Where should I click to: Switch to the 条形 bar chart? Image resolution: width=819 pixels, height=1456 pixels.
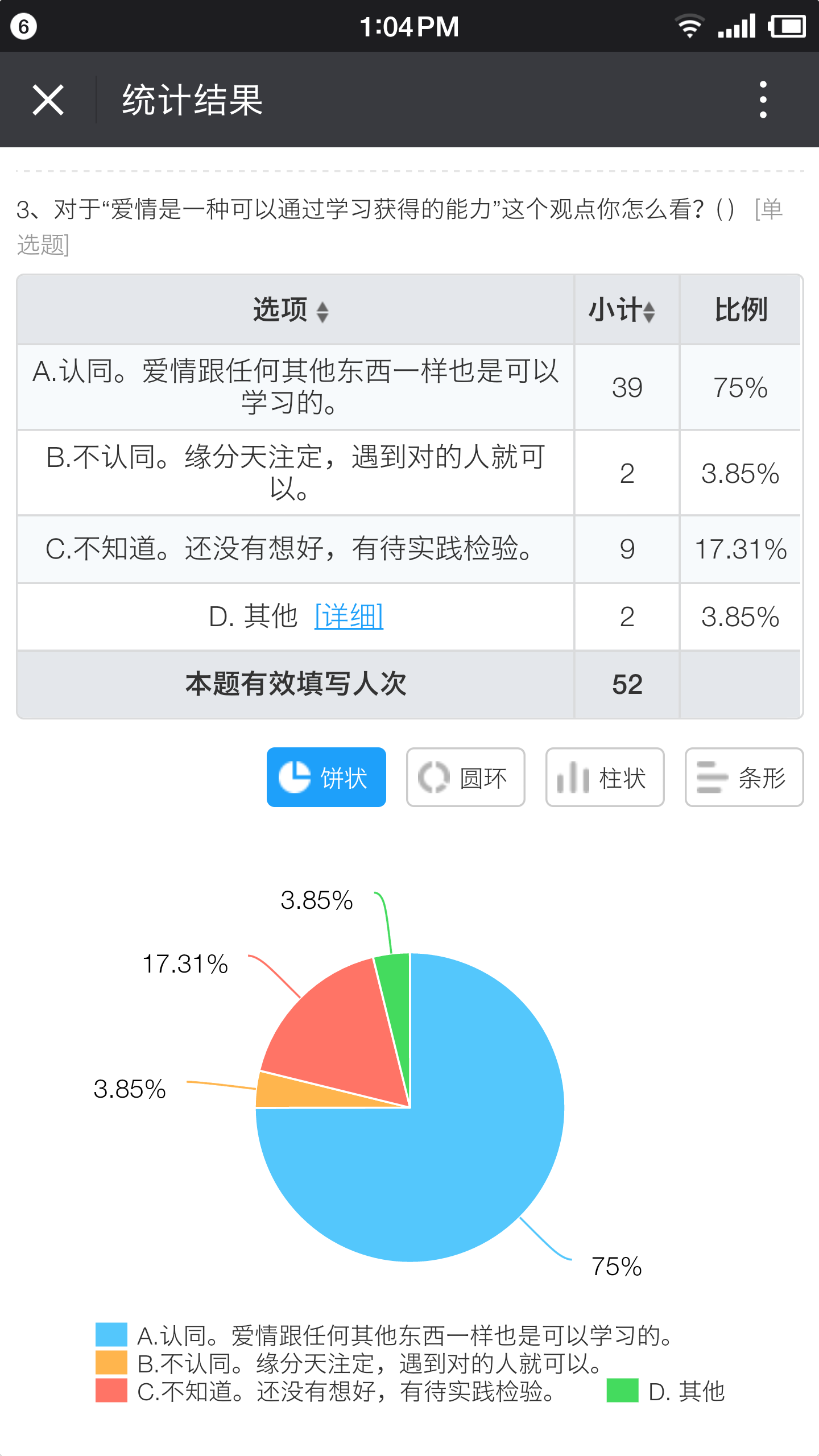point(744,777)
